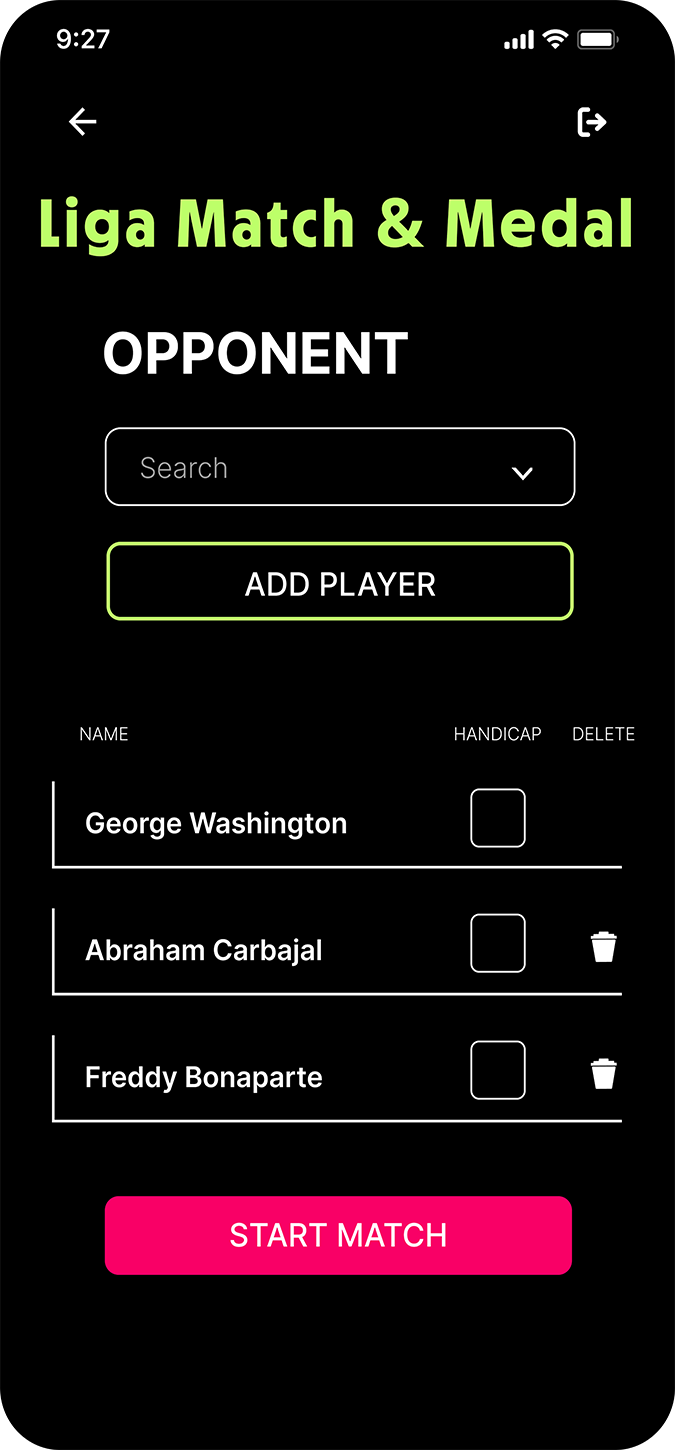Screen dimensions: 675x1450
Task: Delete Freddy Bonaparte with trash icon
Action: click(603, 1074)
